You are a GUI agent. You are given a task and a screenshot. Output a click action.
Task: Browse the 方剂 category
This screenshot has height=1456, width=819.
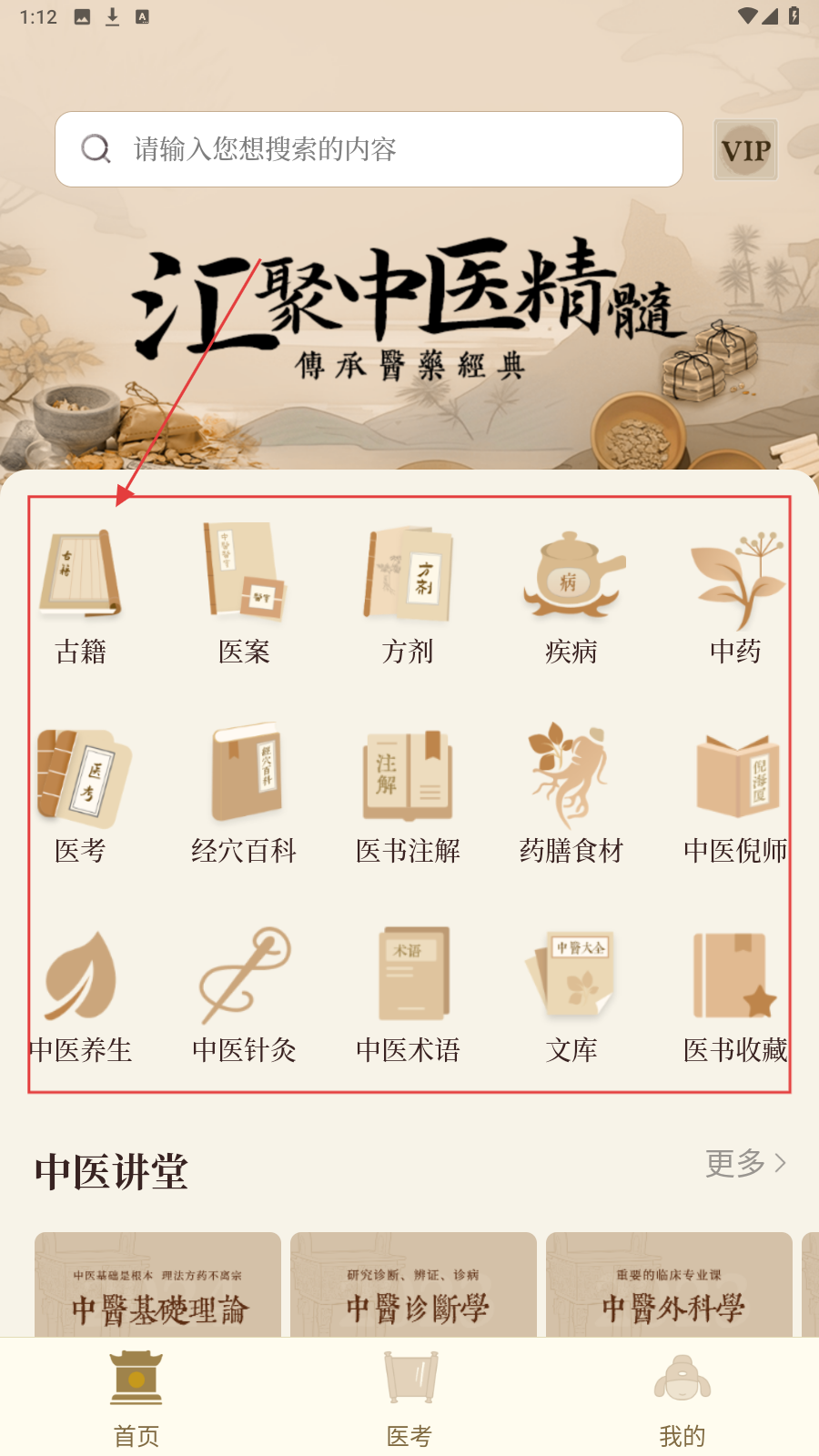click(408, 591)
